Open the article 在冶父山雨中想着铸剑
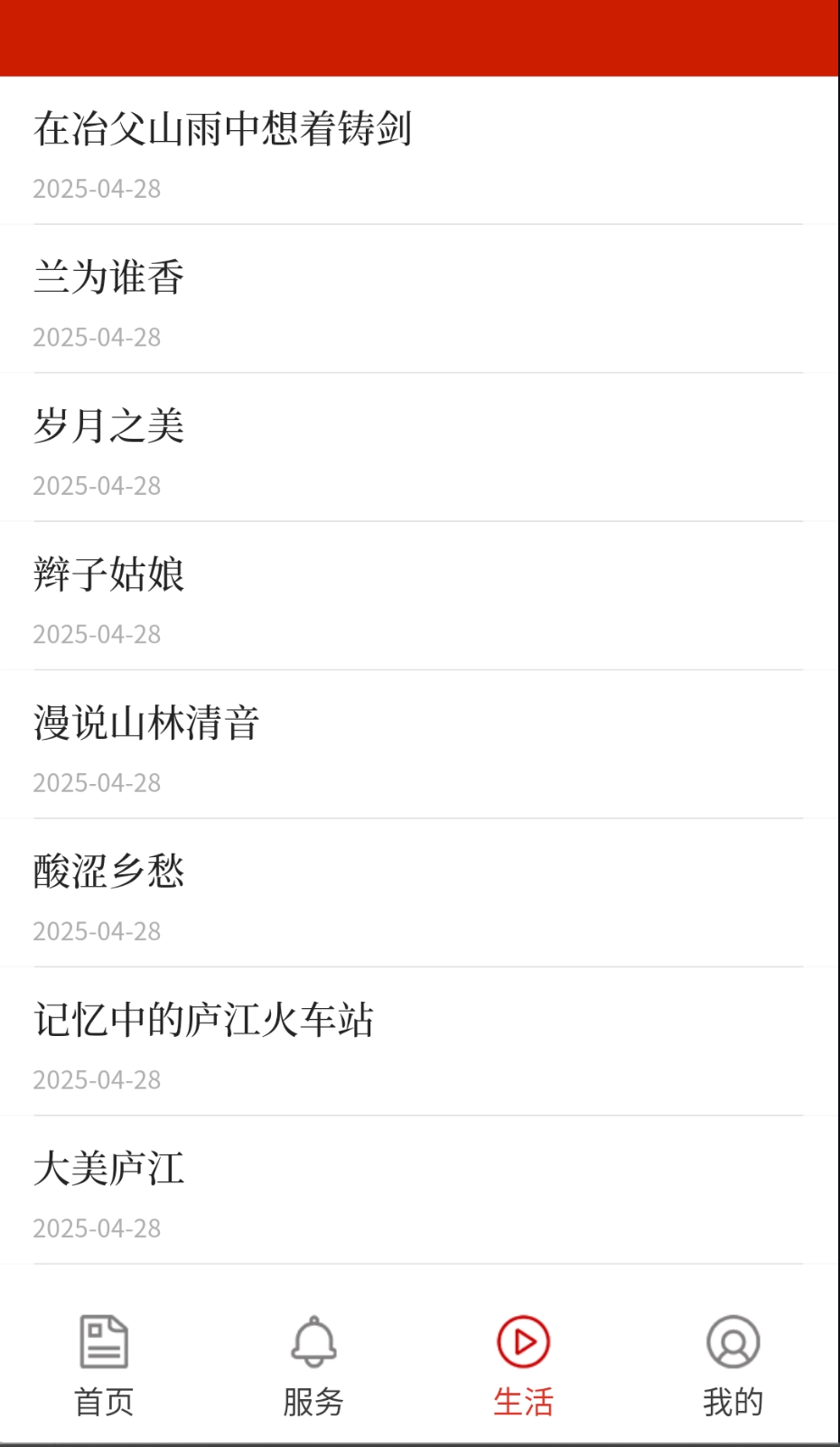The height and width of the screenshot is (1447, 840). point(221,130)
